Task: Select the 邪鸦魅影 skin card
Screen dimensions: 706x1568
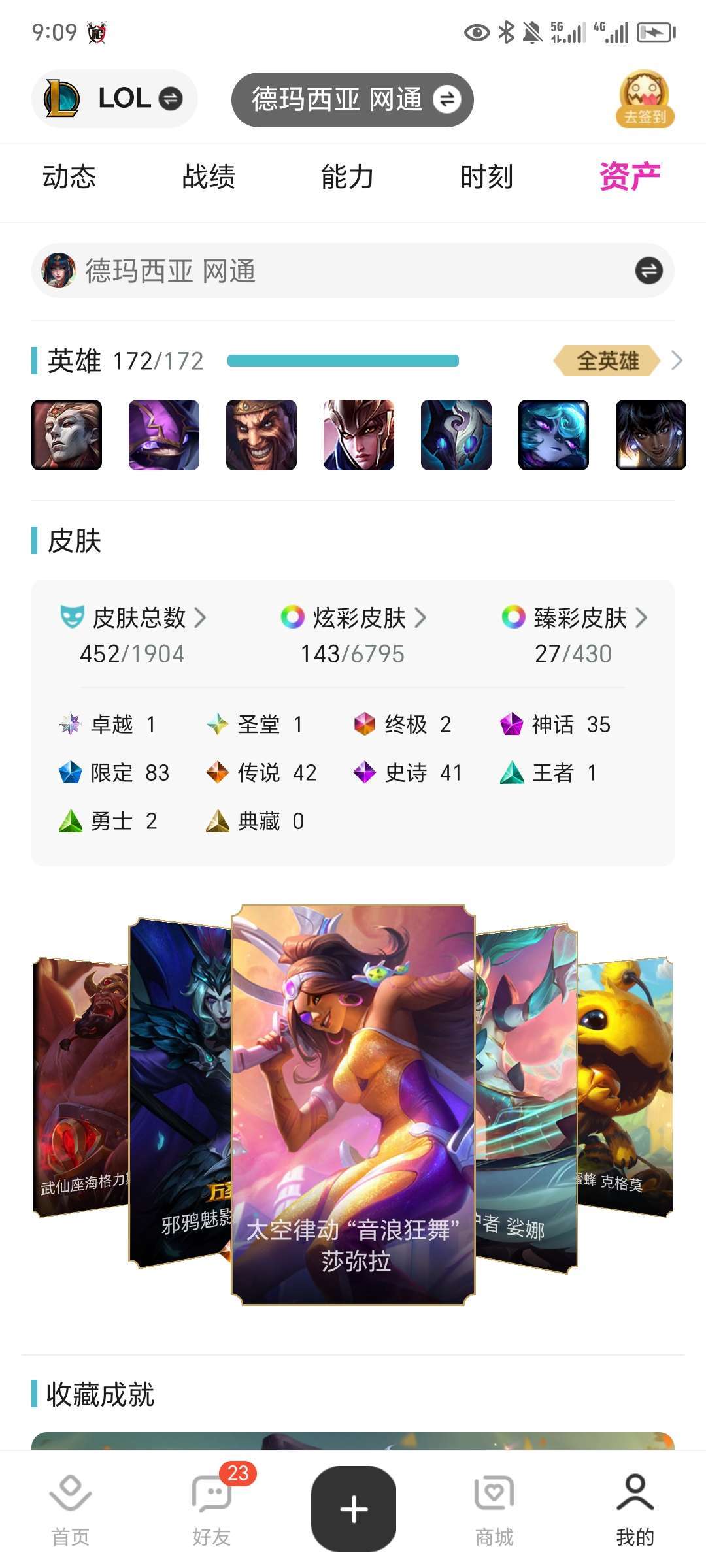Action: click(180, 1092)
